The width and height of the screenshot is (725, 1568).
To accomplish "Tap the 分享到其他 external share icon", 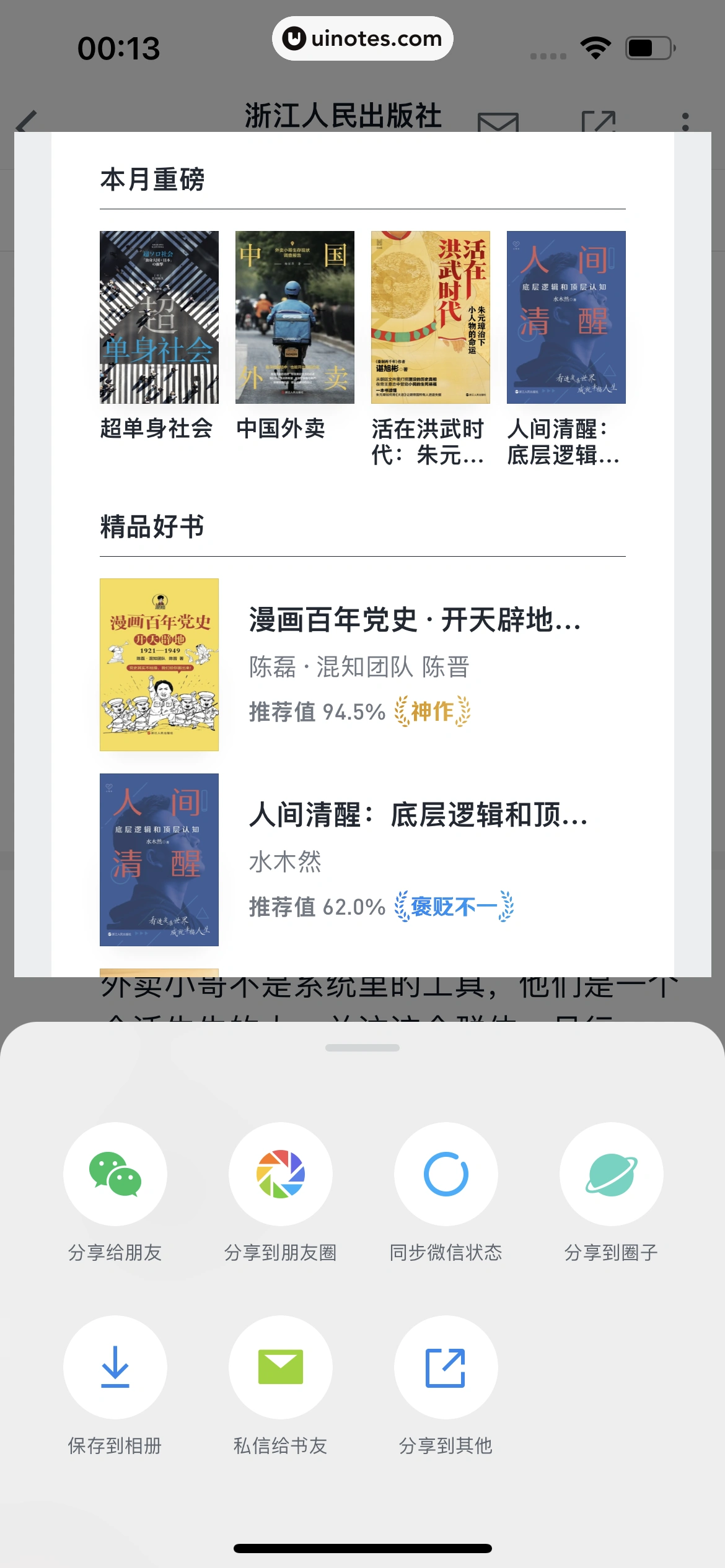I will [x=446, y=1366].
